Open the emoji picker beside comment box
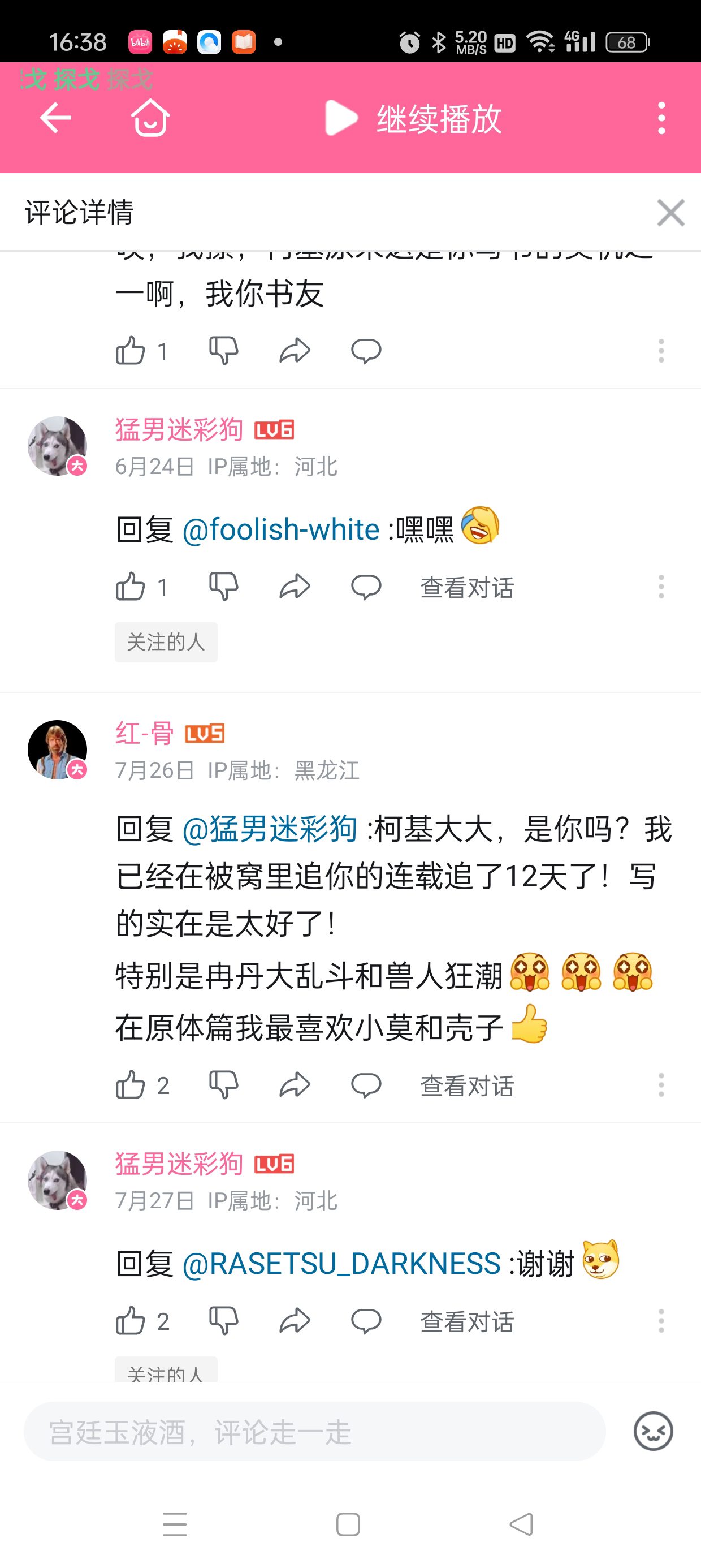The image size is (701, 1568). tap(653, 1431)
